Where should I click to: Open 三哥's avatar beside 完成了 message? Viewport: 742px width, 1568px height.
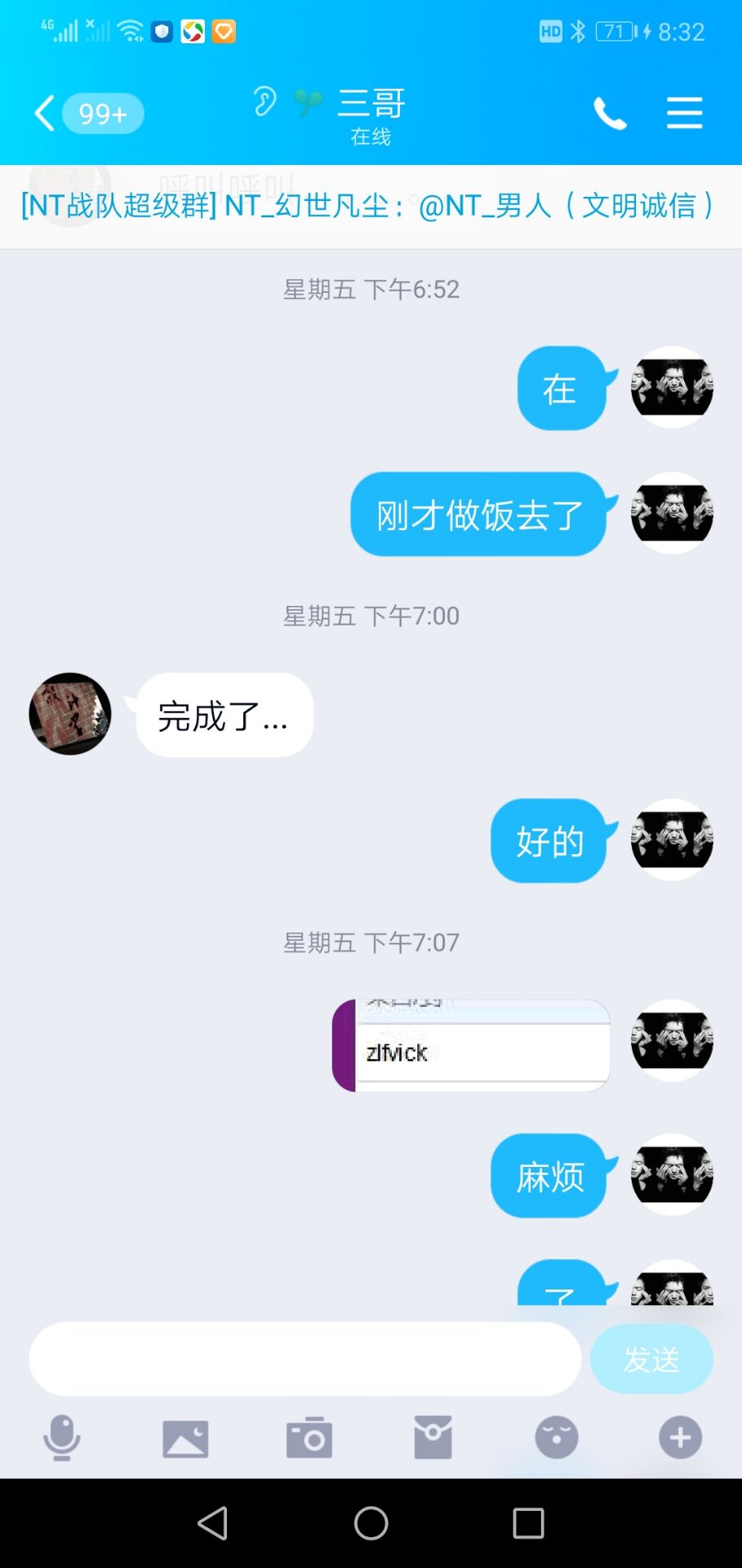tap(70, 714)
